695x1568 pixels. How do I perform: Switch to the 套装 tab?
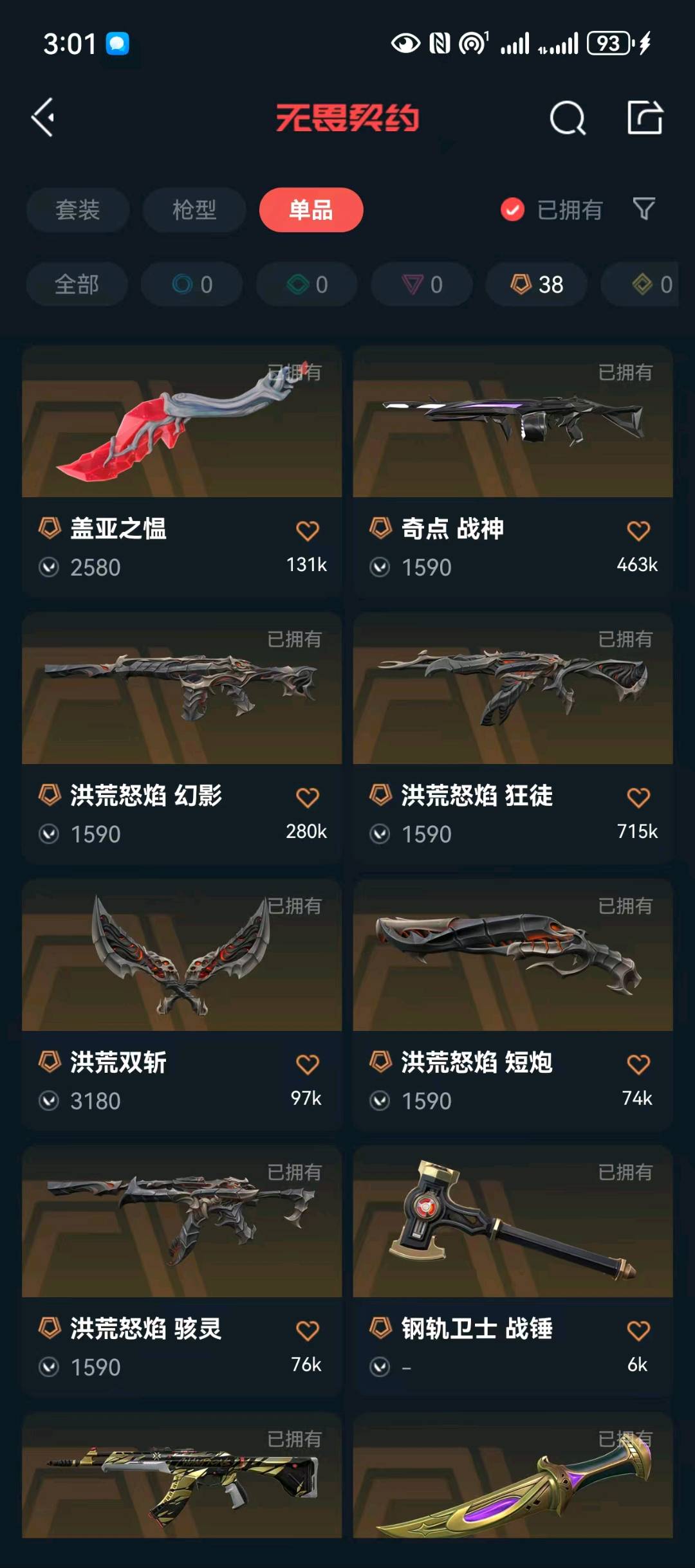coord(78,210)
